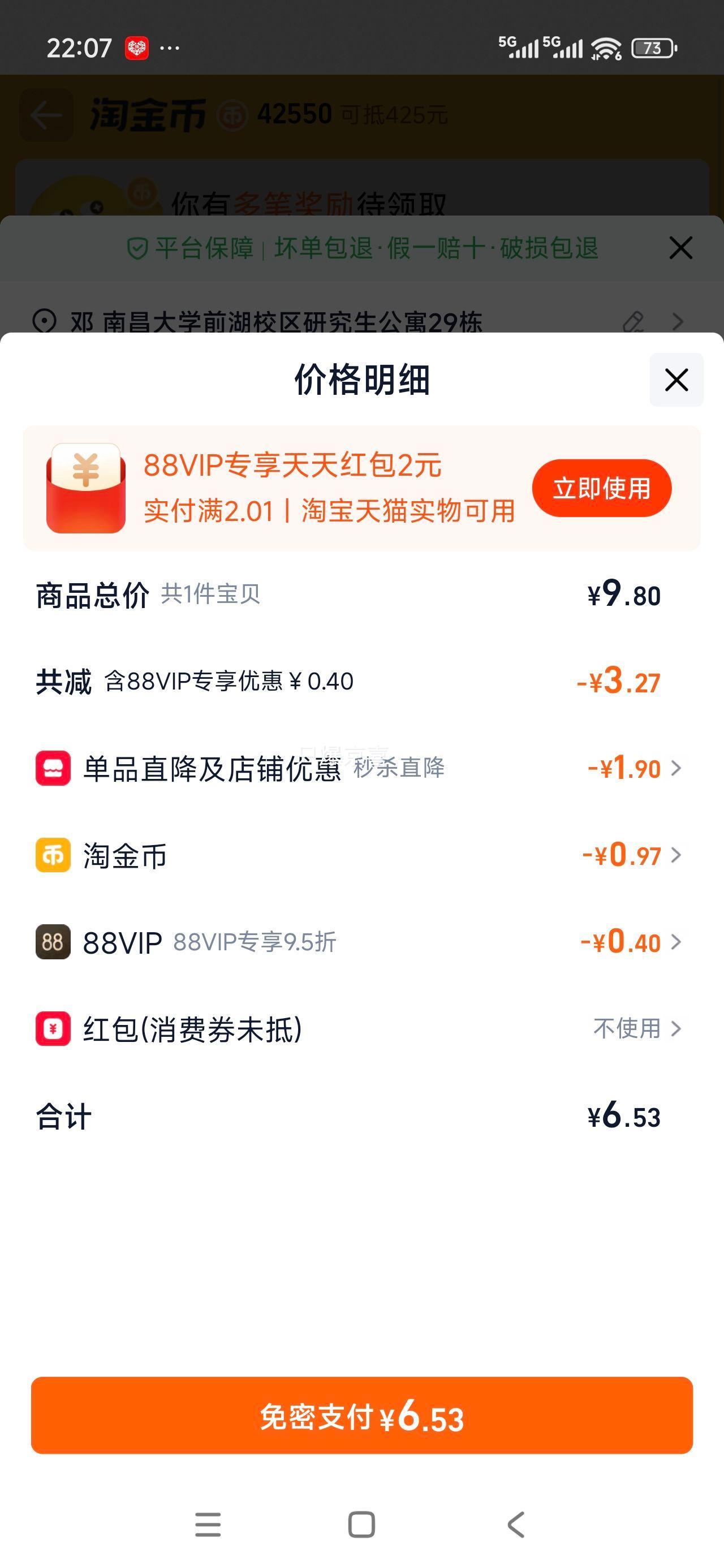Click the green shield icon before 平台保障

pos(139,248)
